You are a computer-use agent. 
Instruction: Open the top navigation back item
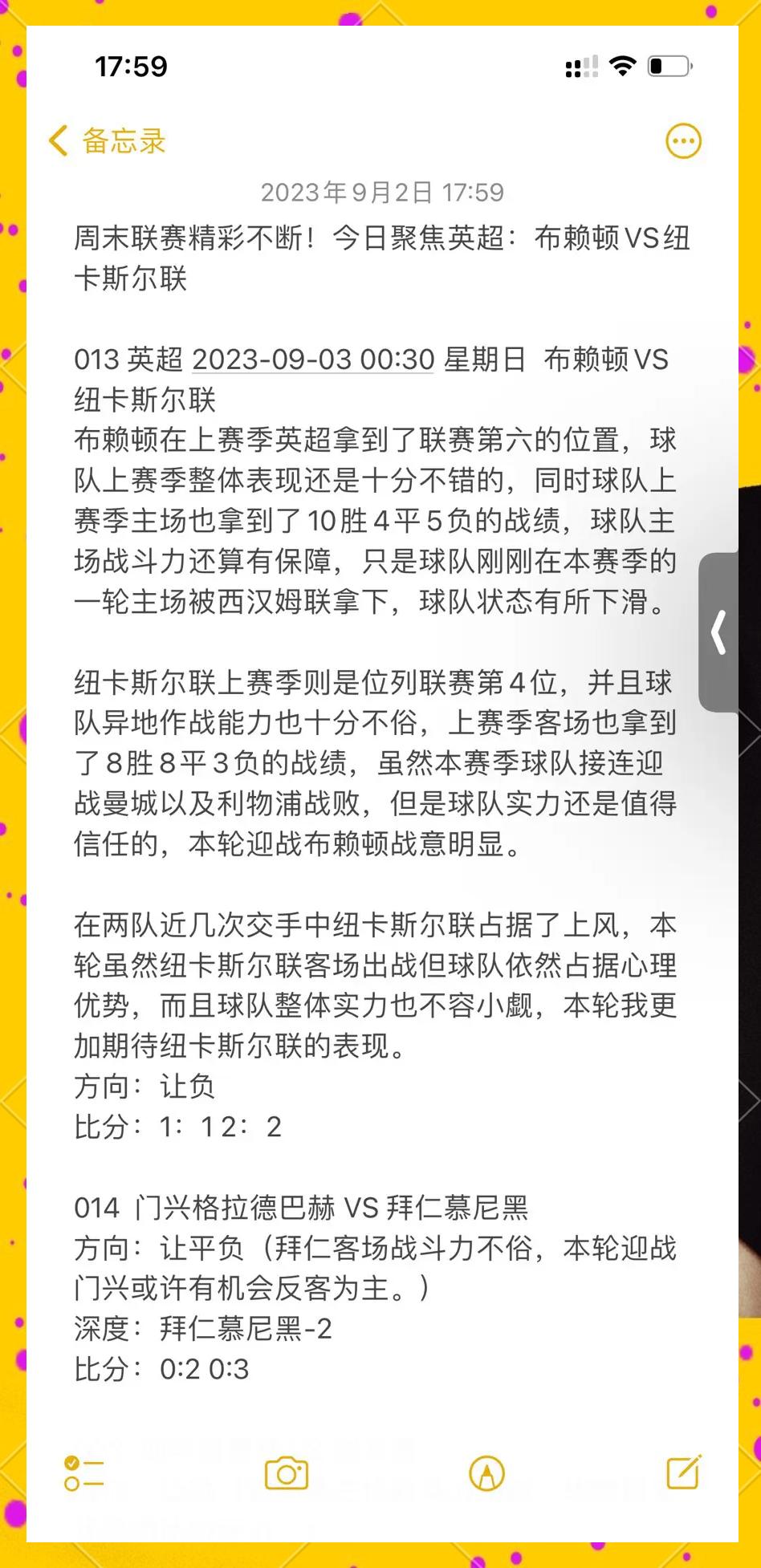point(104,140)
